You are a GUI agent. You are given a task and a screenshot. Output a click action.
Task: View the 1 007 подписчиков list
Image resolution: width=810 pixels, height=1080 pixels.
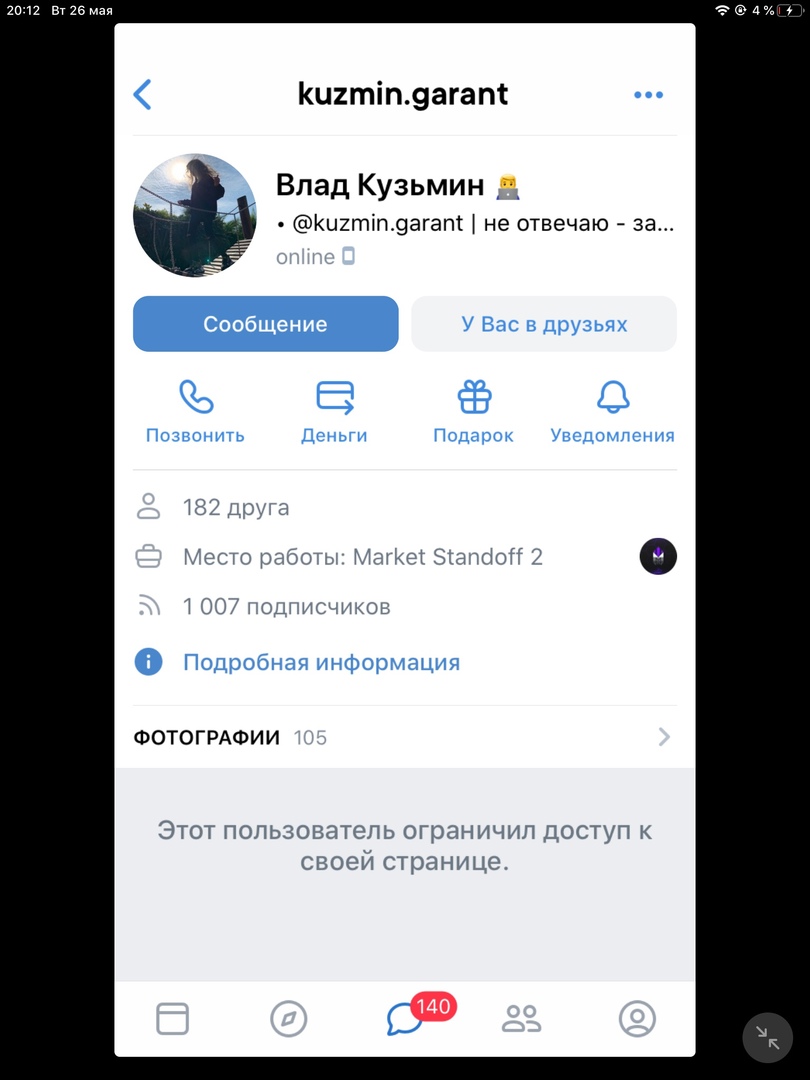[x=286, y=606]
